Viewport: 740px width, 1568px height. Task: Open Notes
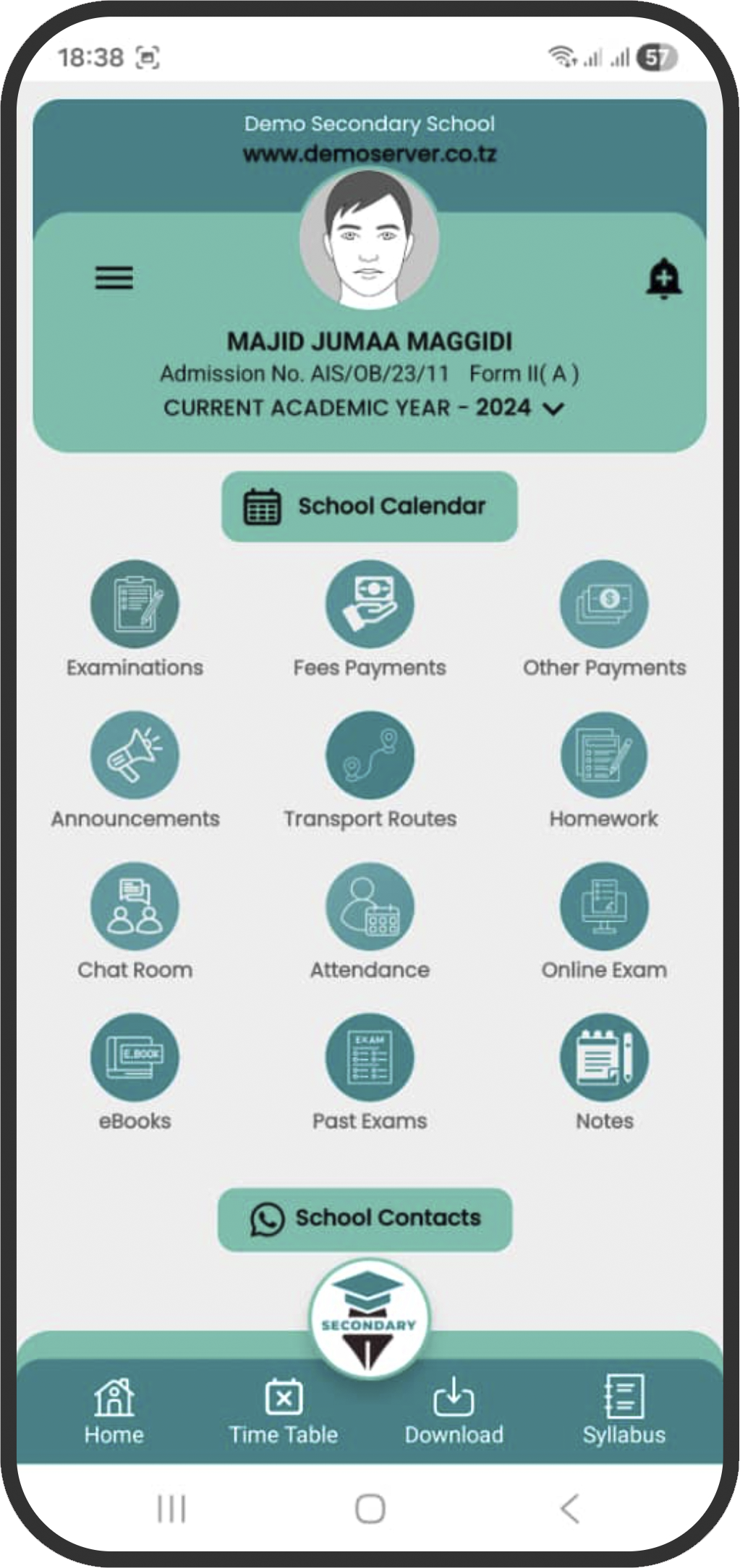click(x=604, y=1058)
